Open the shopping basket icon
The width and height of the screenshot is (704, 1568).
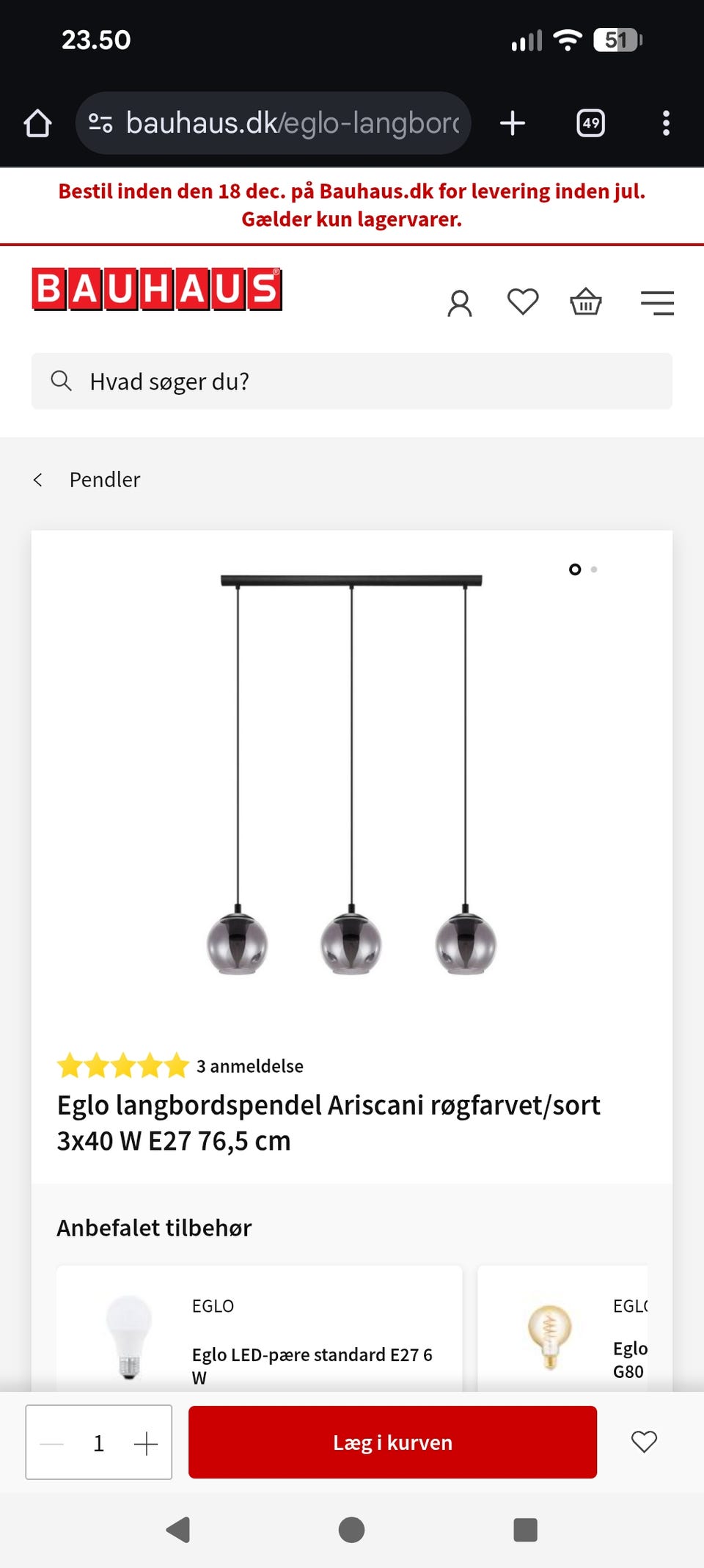585,301
